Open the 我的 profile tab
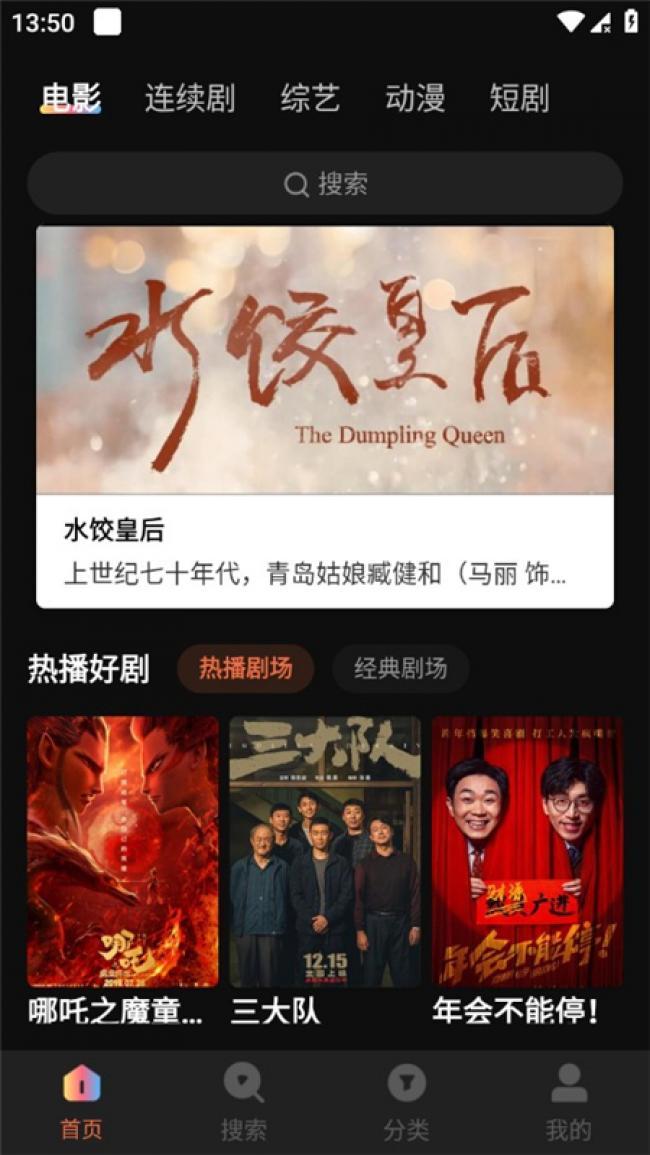The image size is (650, 1155). (x=568, y=1102)
